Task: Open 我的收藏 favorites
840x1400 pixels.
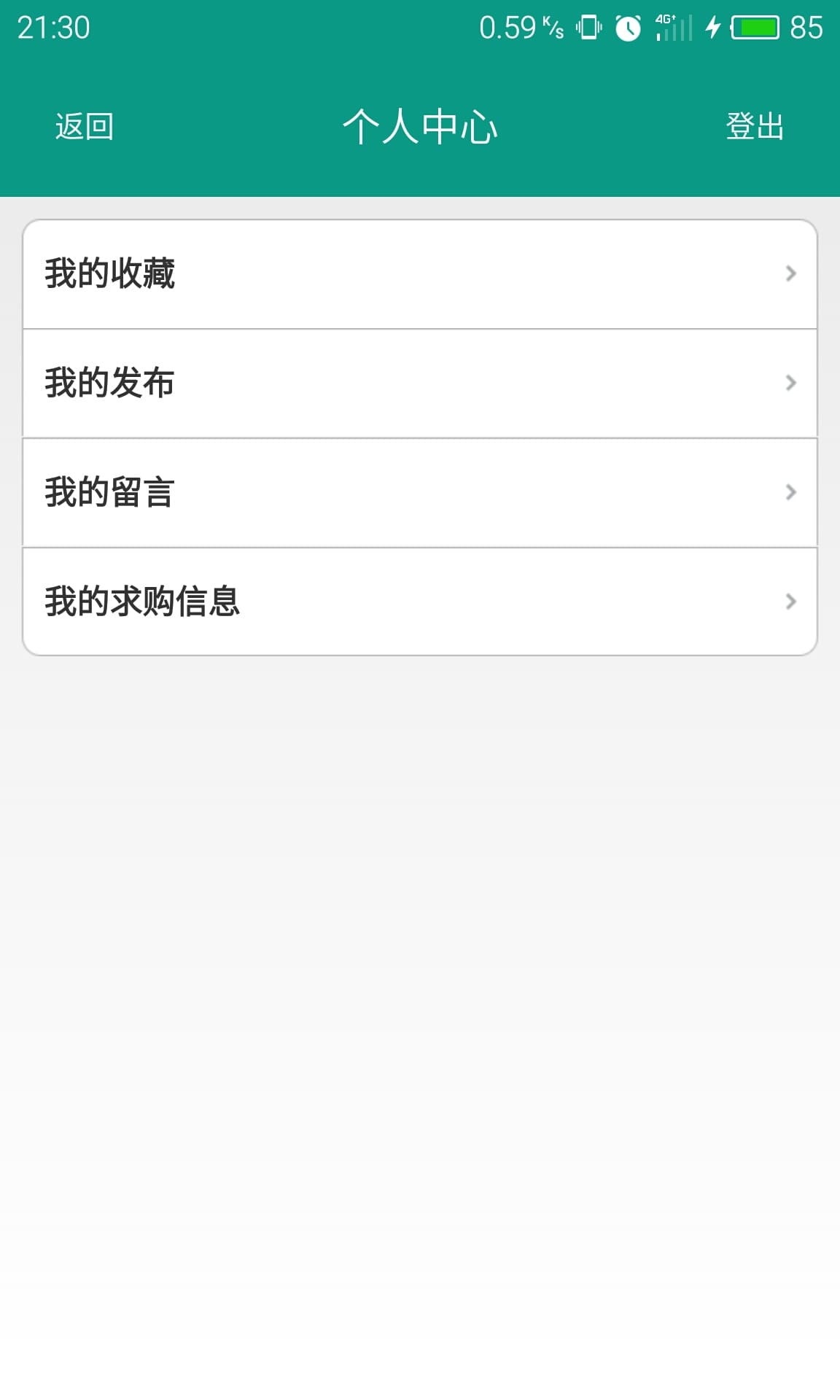Action: 419,274
